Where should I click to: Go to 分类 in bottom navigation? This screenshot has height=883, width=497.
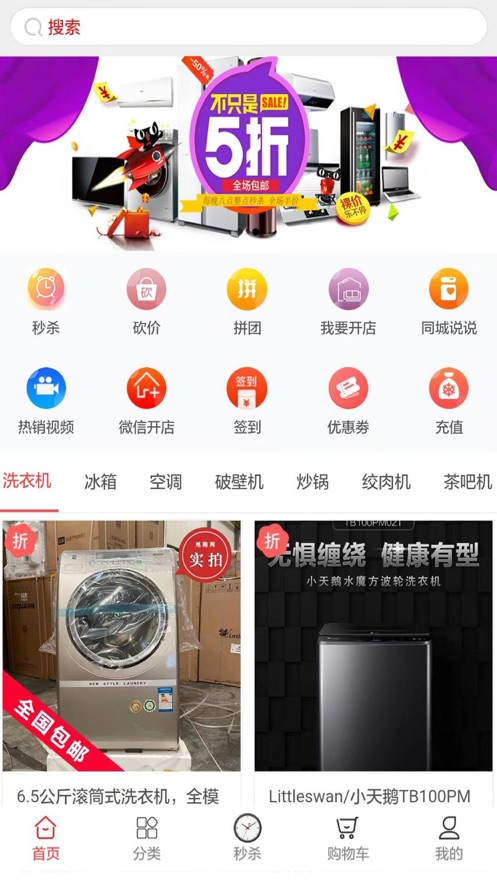147,838
